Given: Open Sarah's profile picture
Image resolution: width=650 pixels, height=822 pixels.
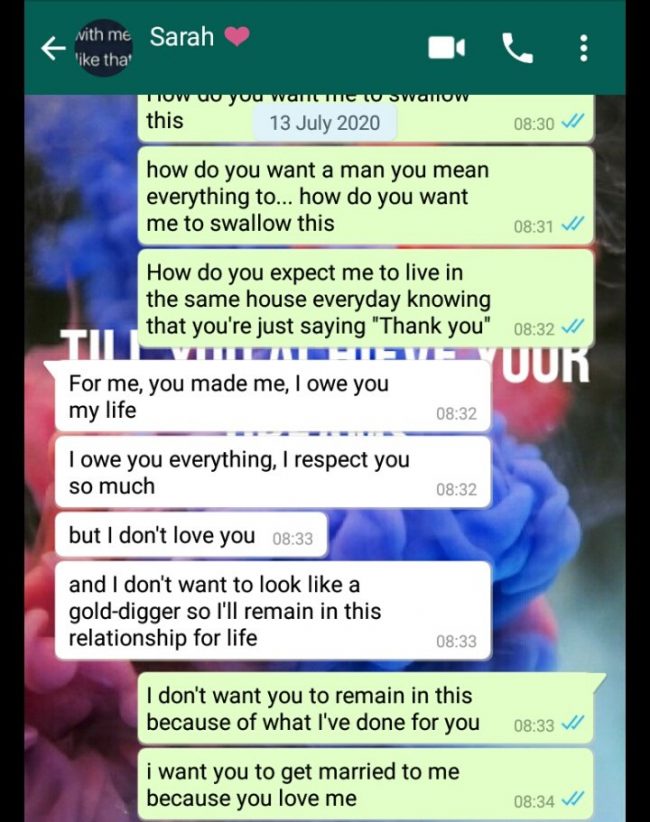Looking at the screenshot, I should coord(103,48).
